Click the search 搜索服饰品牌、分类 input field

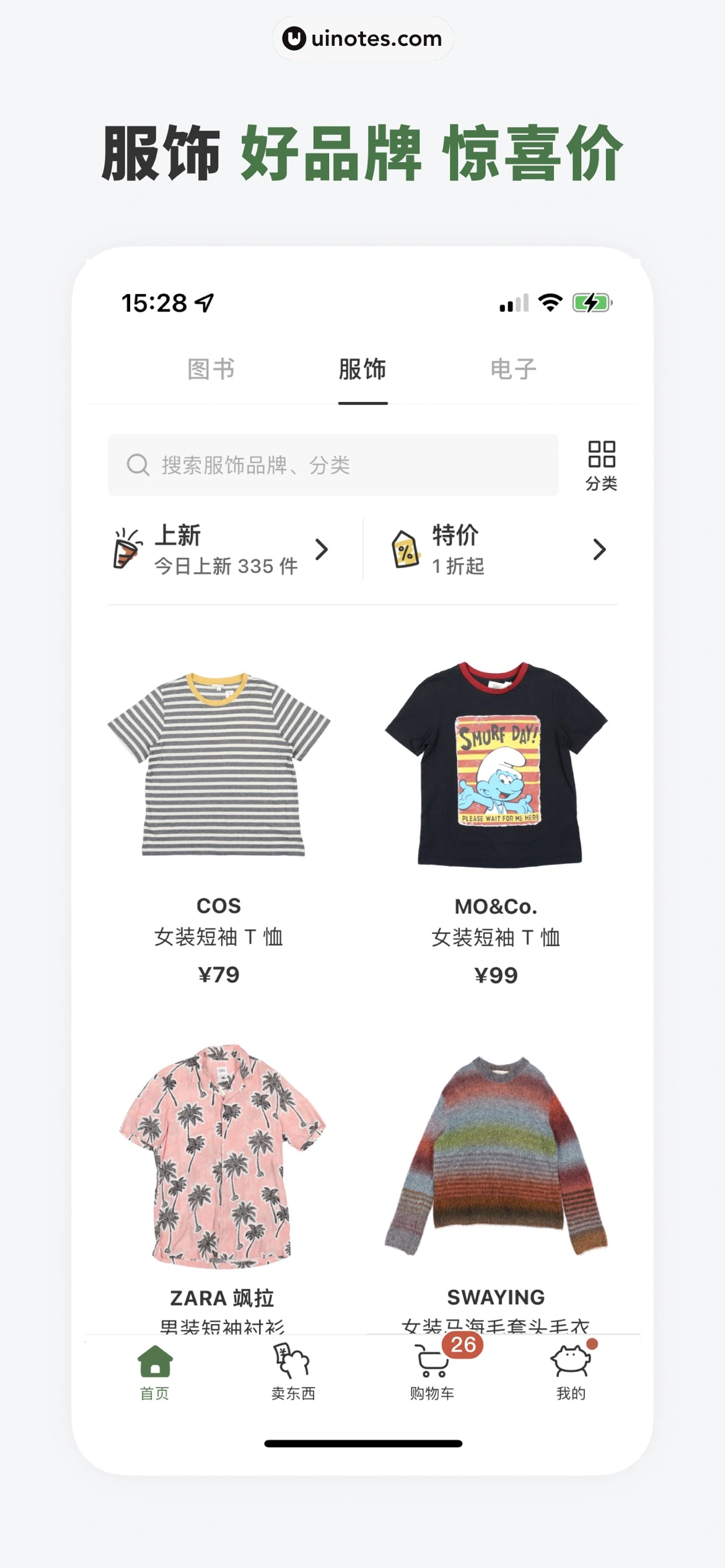[335, 466]
